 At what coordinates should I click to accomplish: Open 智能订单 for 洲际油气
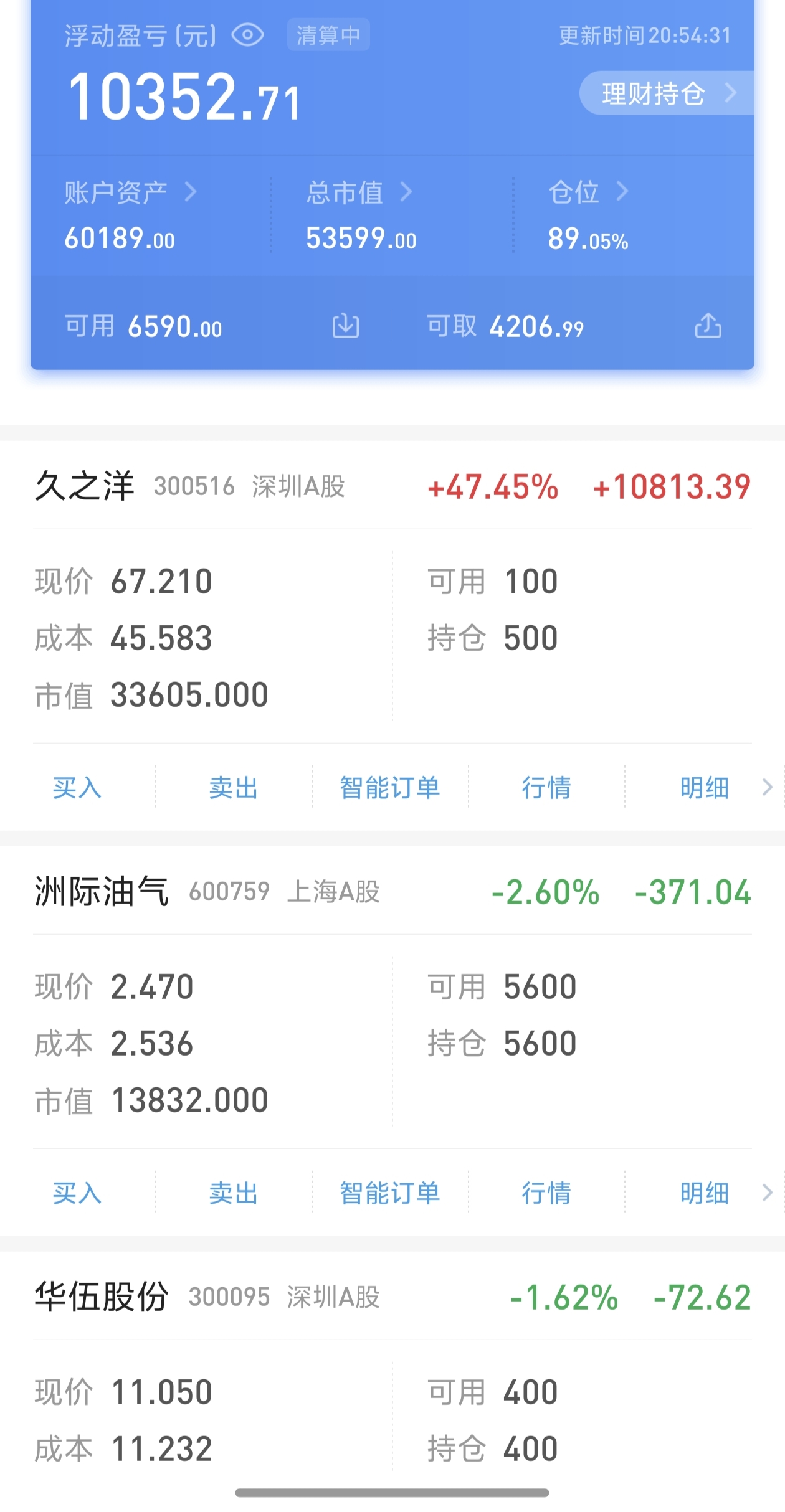[x=390, y=1193]
